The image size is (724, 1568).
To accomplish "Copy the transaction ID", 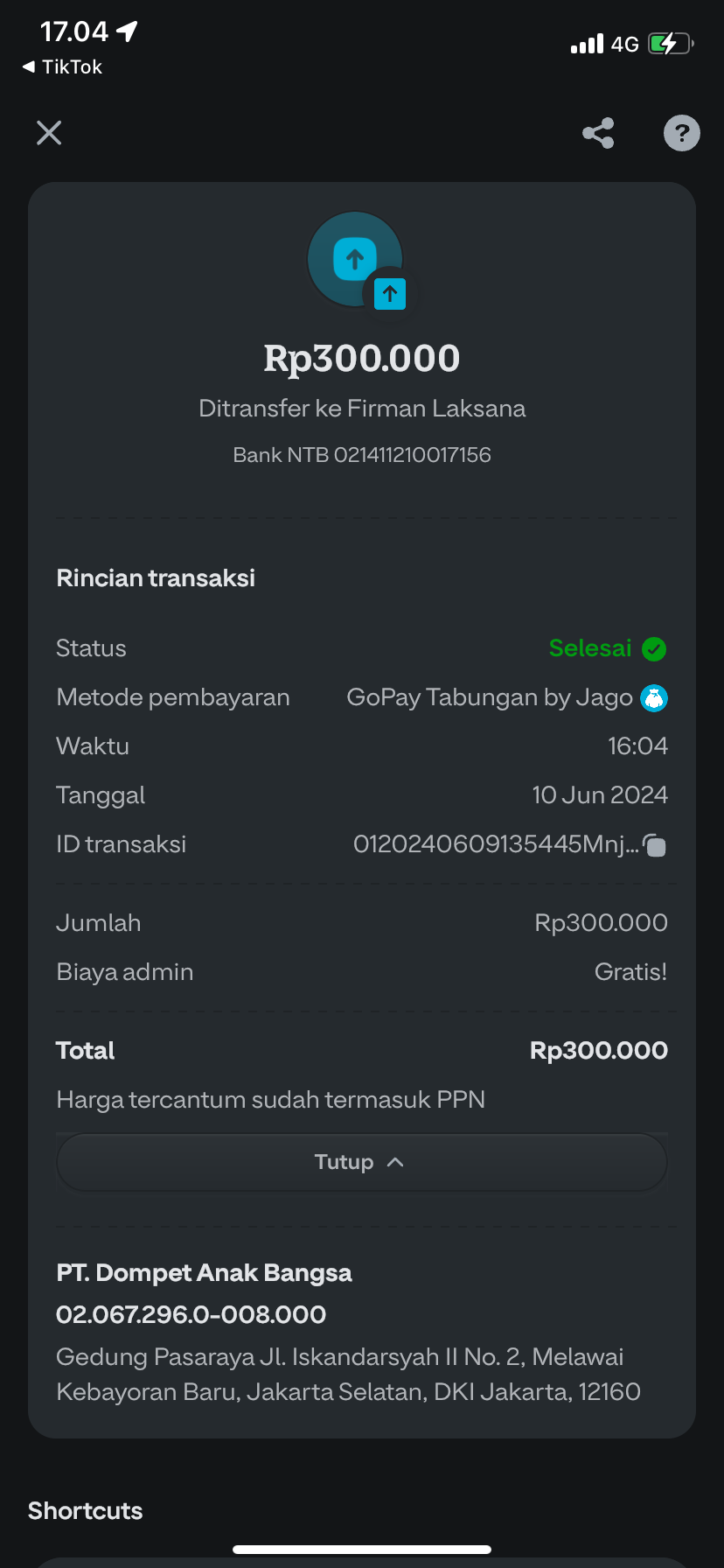I will click(655, 845).
